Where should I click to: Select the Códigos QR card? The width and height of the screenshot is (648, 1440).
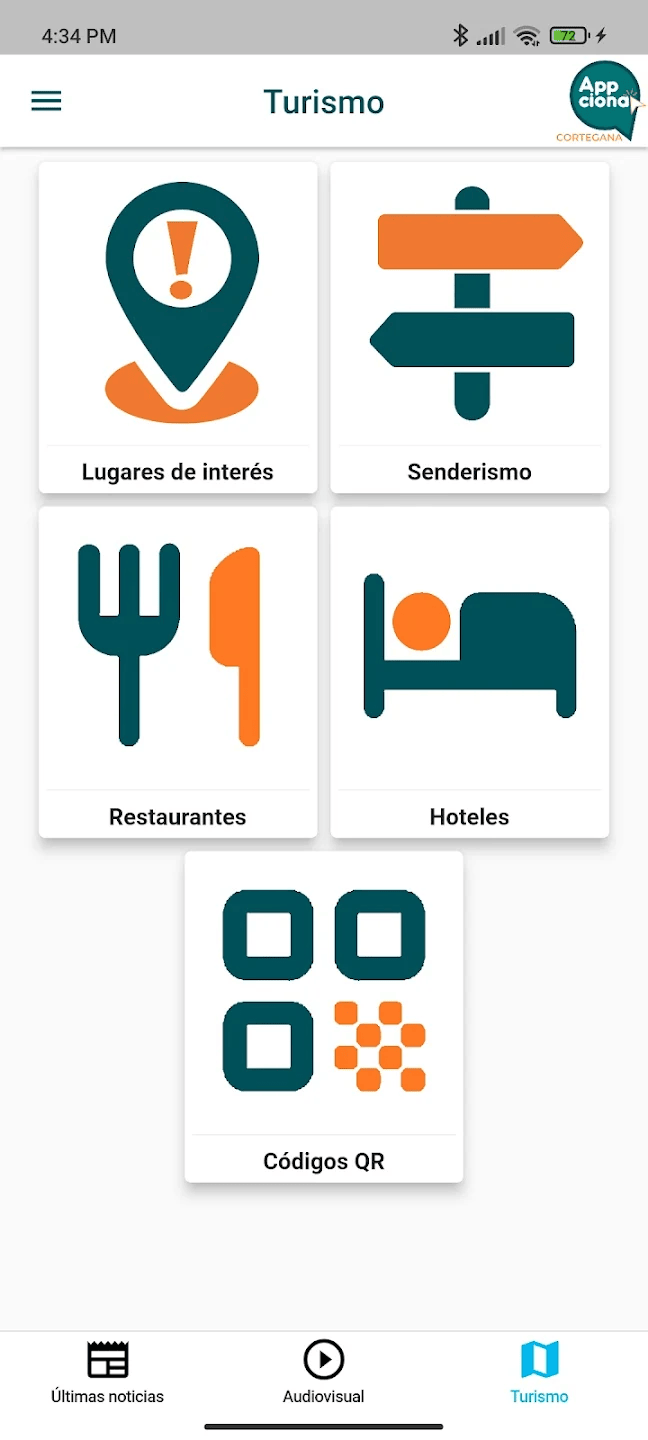[x=324, y=1016]
